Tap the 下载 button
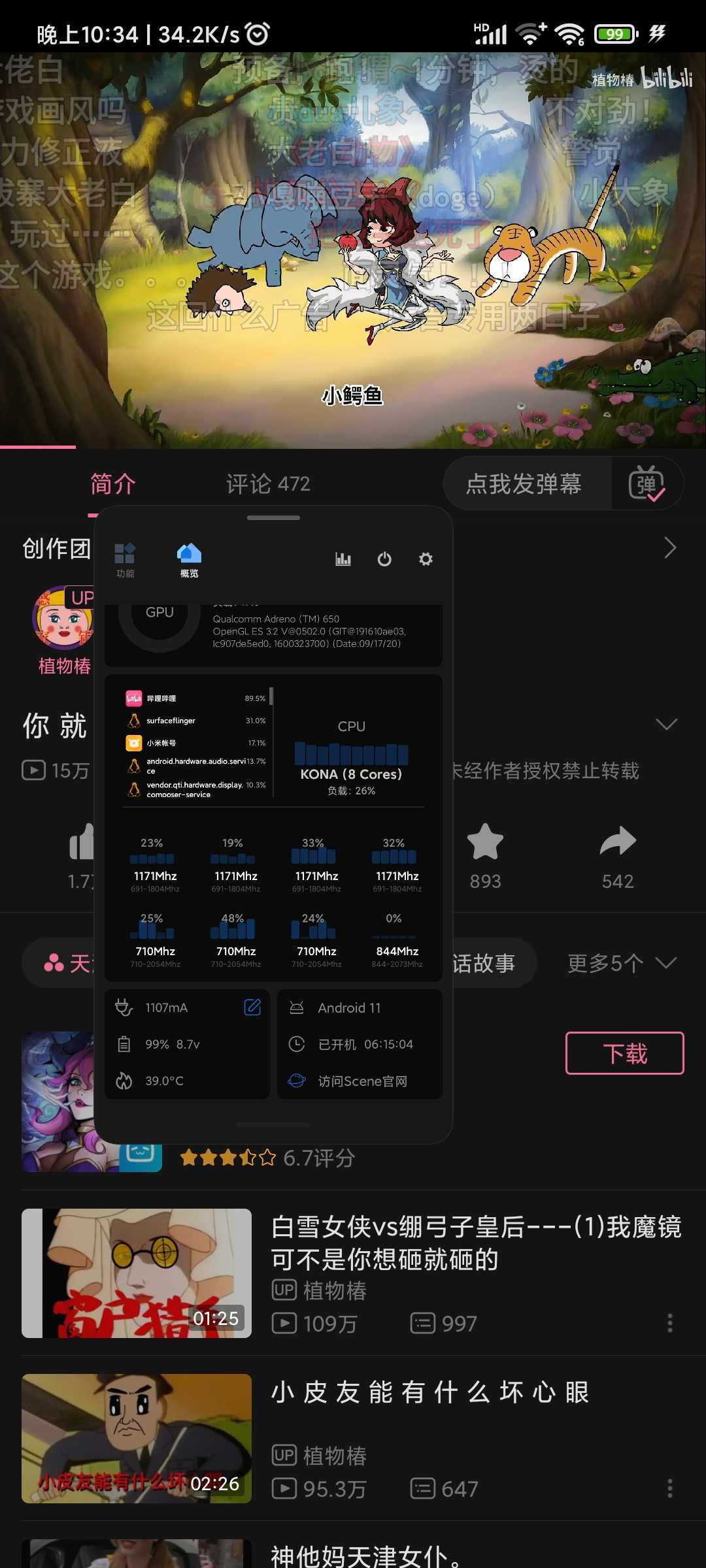Viewport: 706px width, 1568px height. pos(624,1053)
